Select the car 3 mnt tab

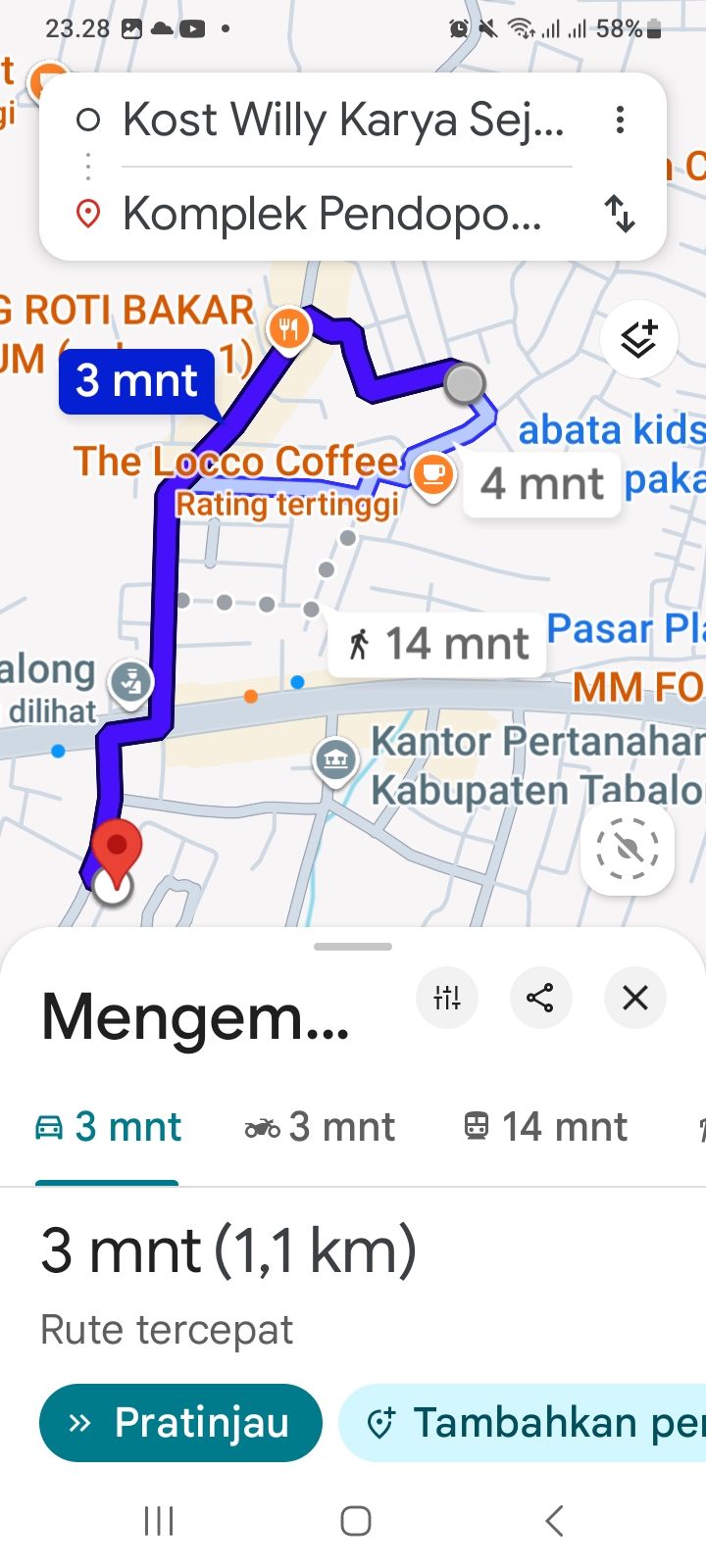(x=108, y=1127)
